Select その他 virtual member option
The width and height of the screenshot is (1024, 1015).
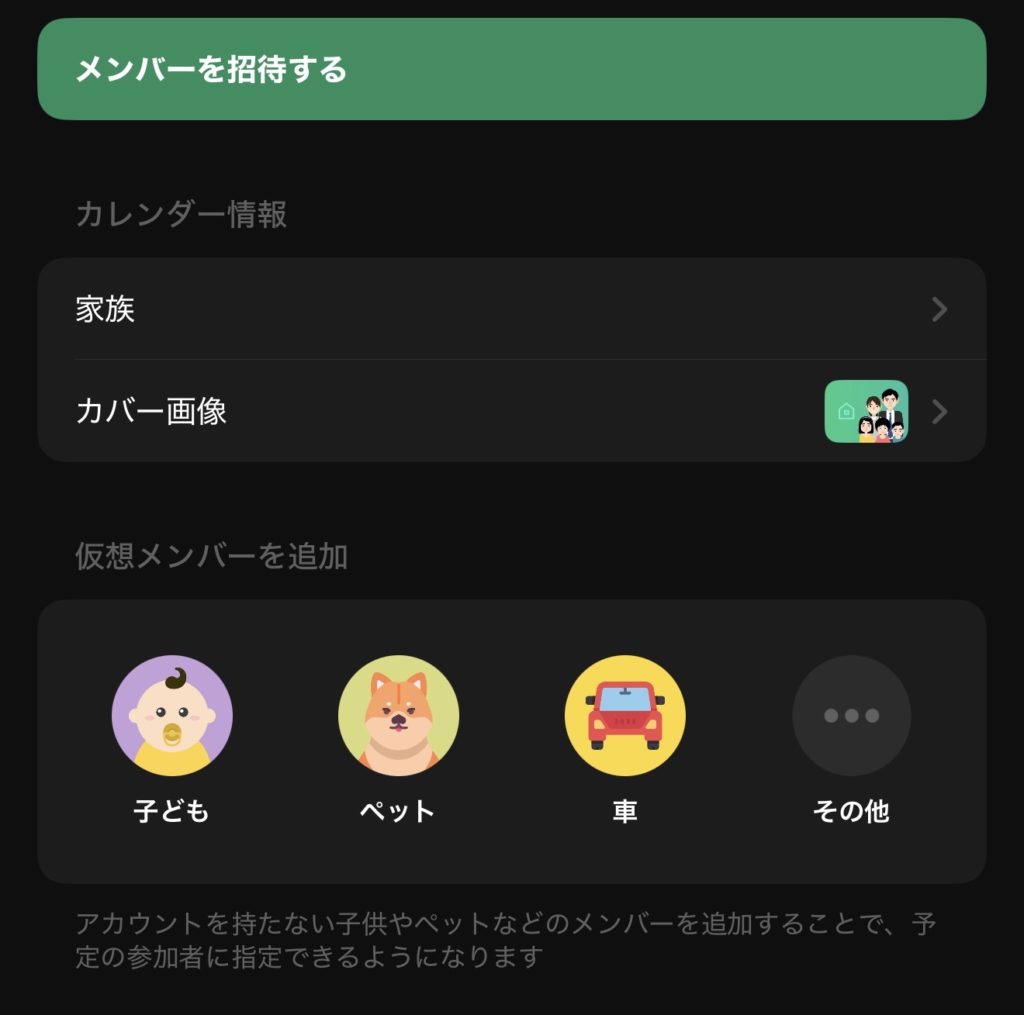pos(851,716)
